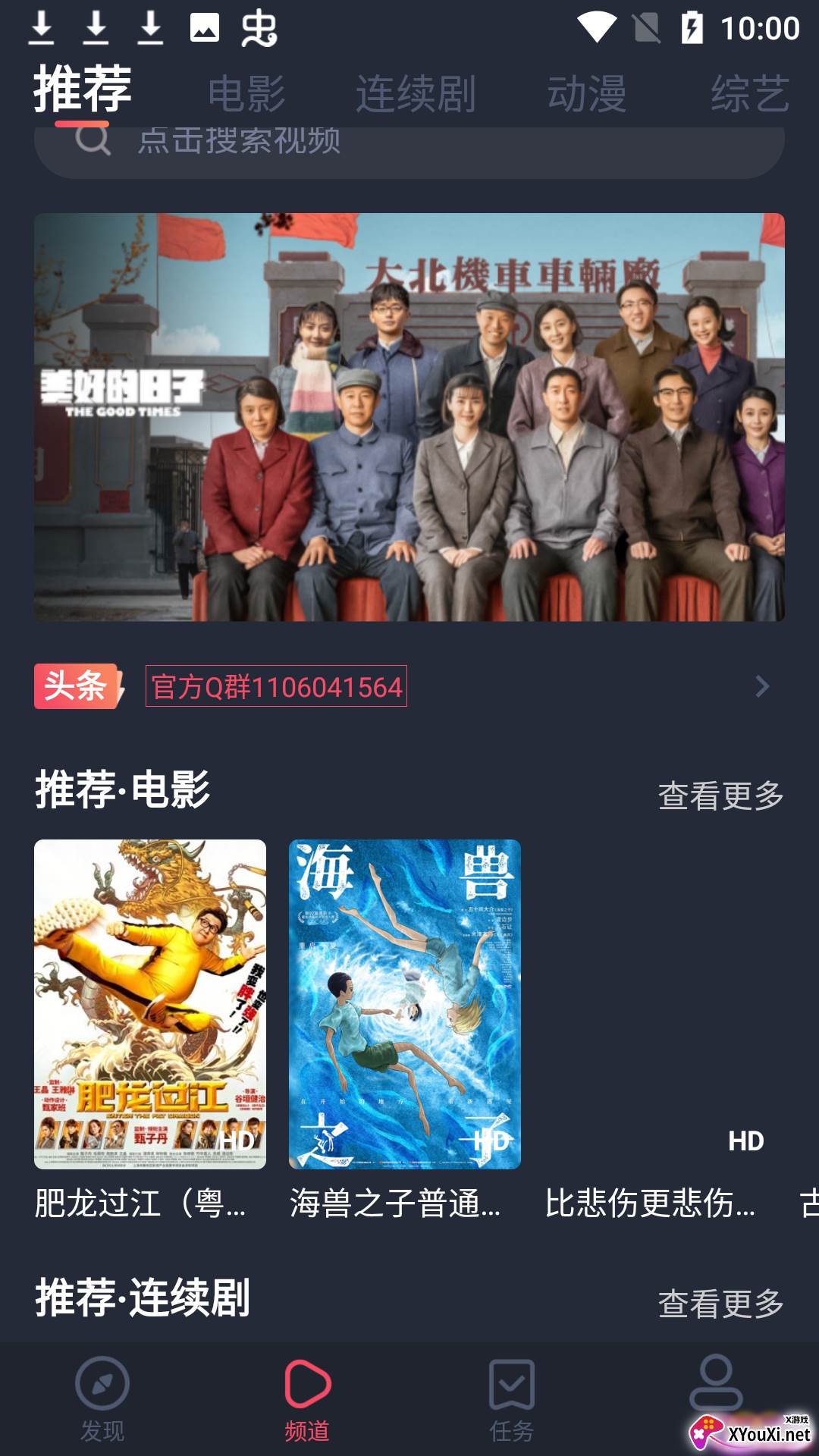Viewport: 819px width, 1456px height.
Task: Open the 动漫 tab
Action: (x=587, y=94)
